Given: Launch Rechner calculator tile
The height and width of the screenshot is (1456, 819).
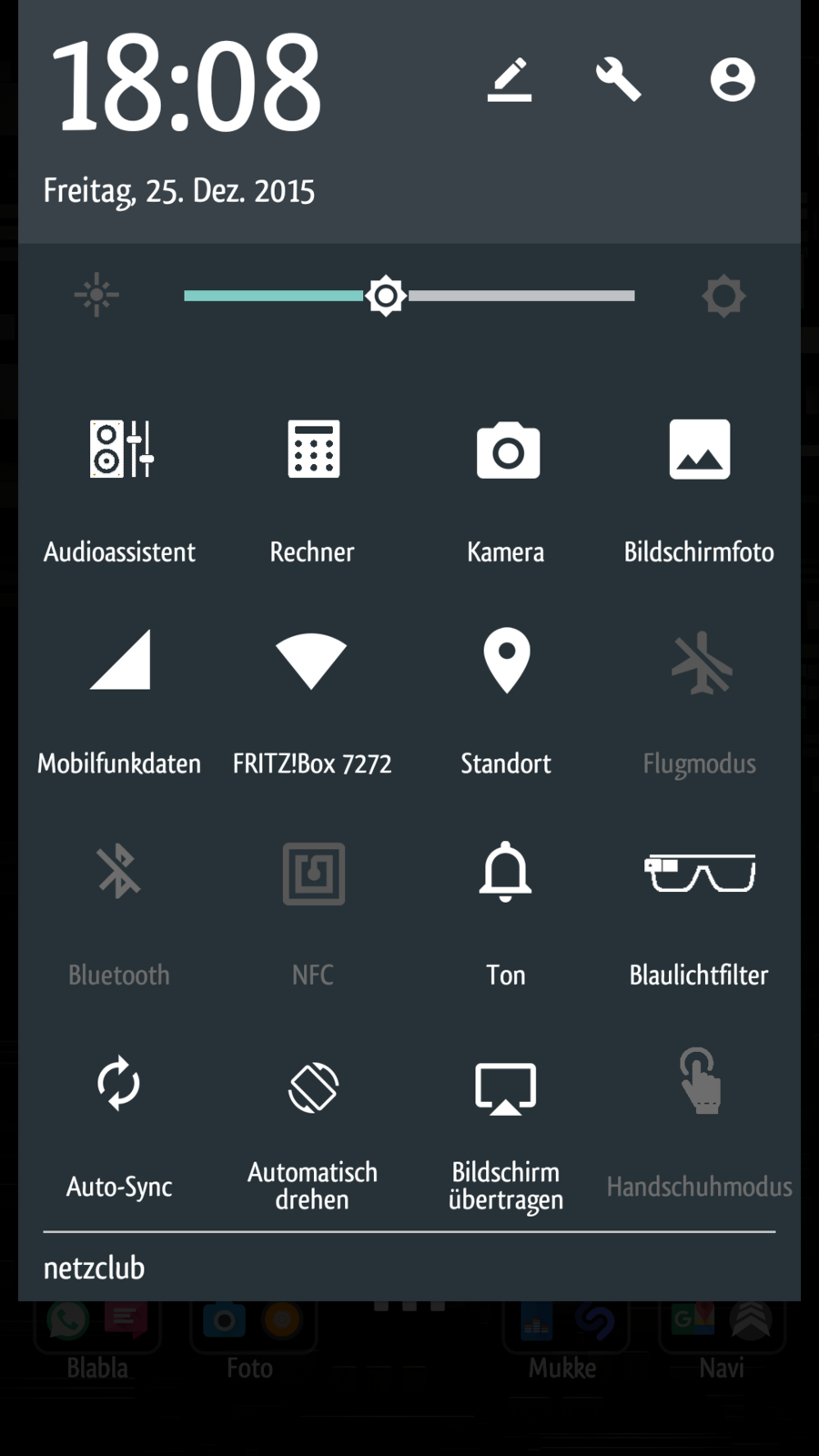Looking at the screenshot, I should pos(313,449).
